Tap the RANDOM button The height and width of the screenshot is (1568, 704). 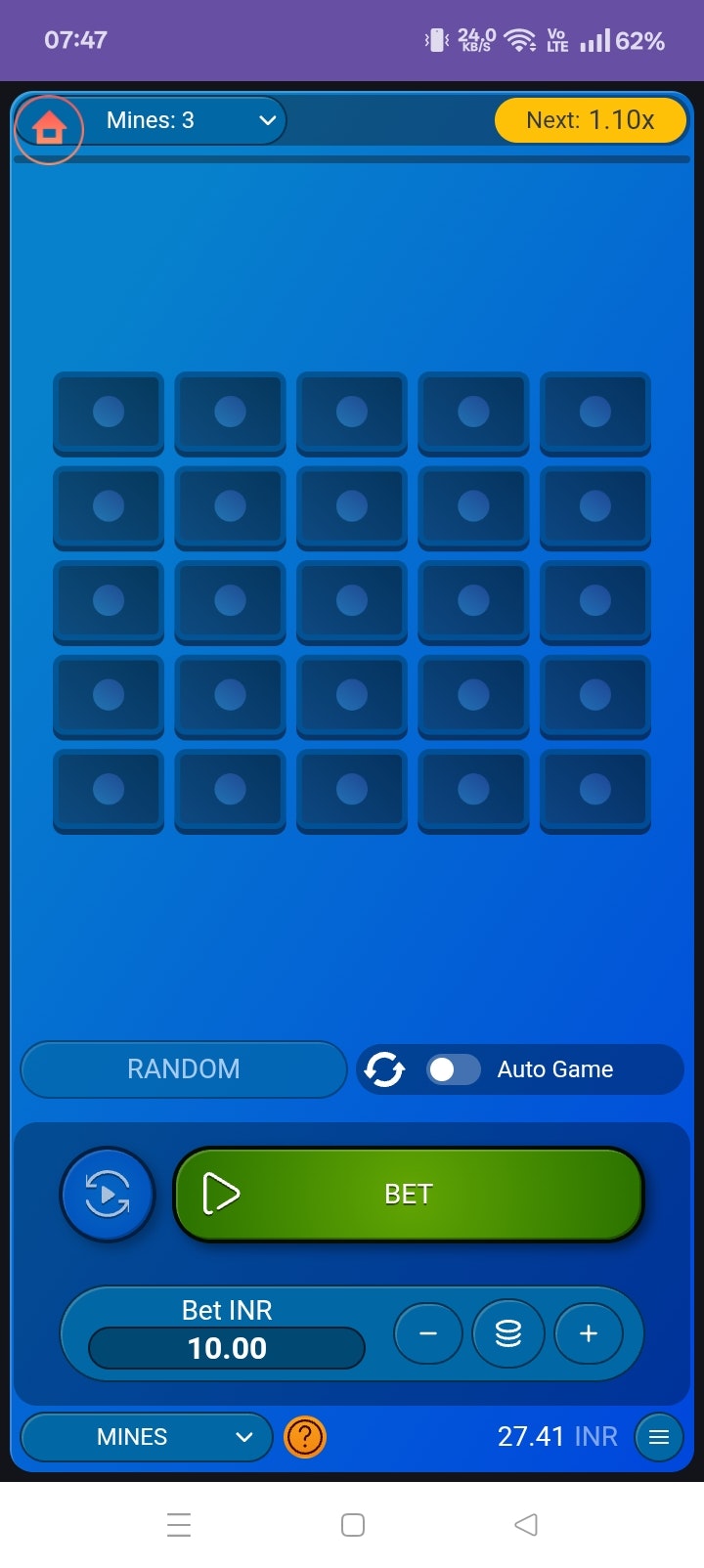(x=184, y=1068)
